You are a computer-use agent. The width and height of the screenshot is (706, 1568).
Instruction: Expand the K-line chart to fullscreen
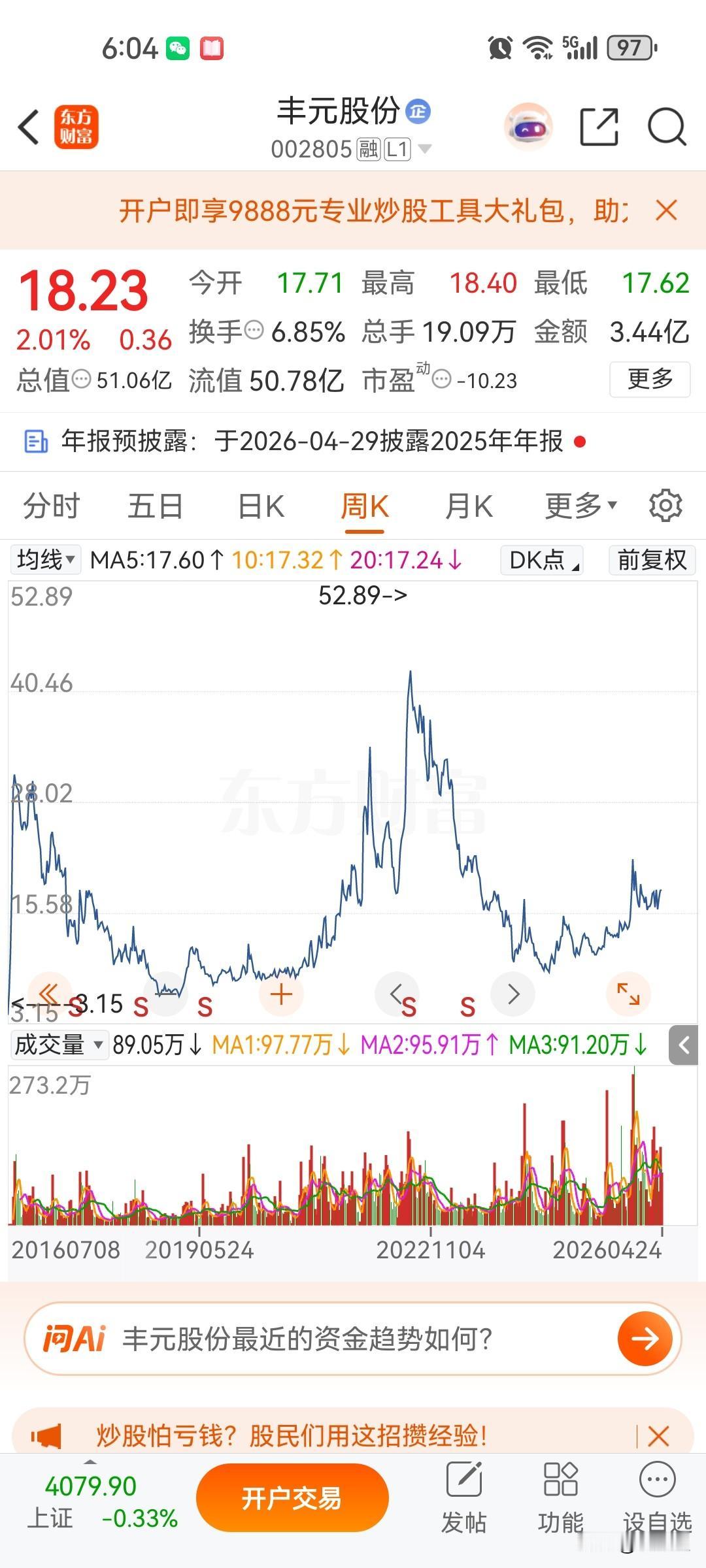tap(628, 994)
